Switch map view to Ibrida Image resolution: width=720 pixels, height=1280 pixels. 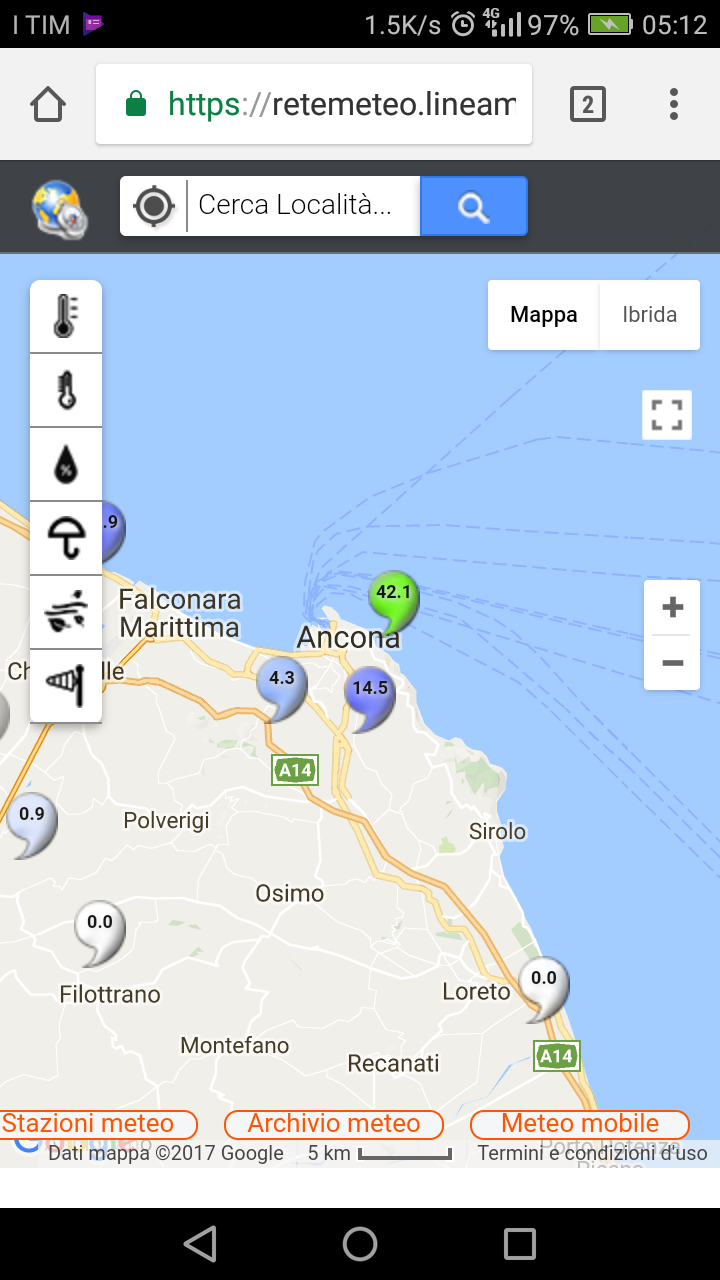point(649,315)
